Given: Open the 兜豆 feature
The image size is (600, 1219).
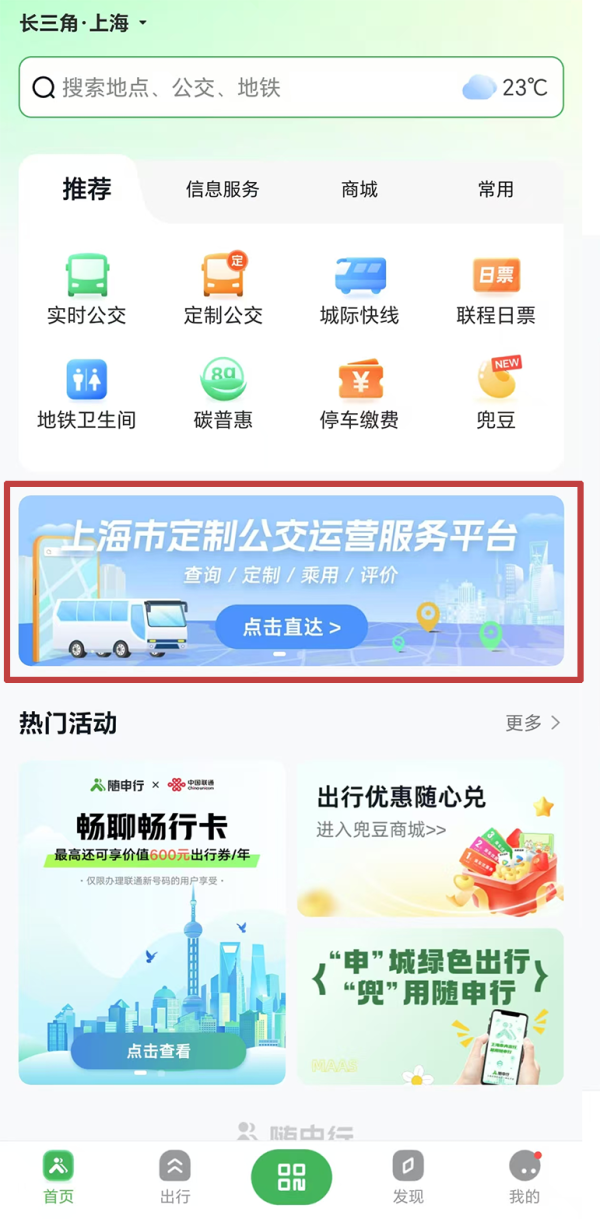Looking at the screenshot, I should 496,394.
